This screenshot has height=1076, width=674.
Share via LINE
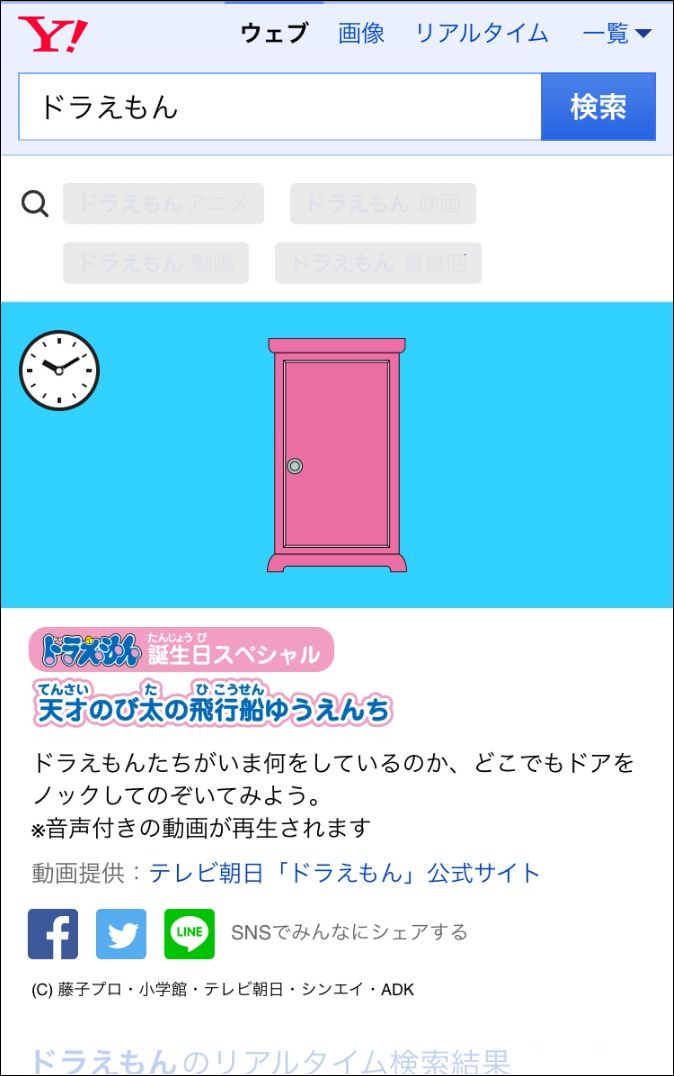point(189,933)
